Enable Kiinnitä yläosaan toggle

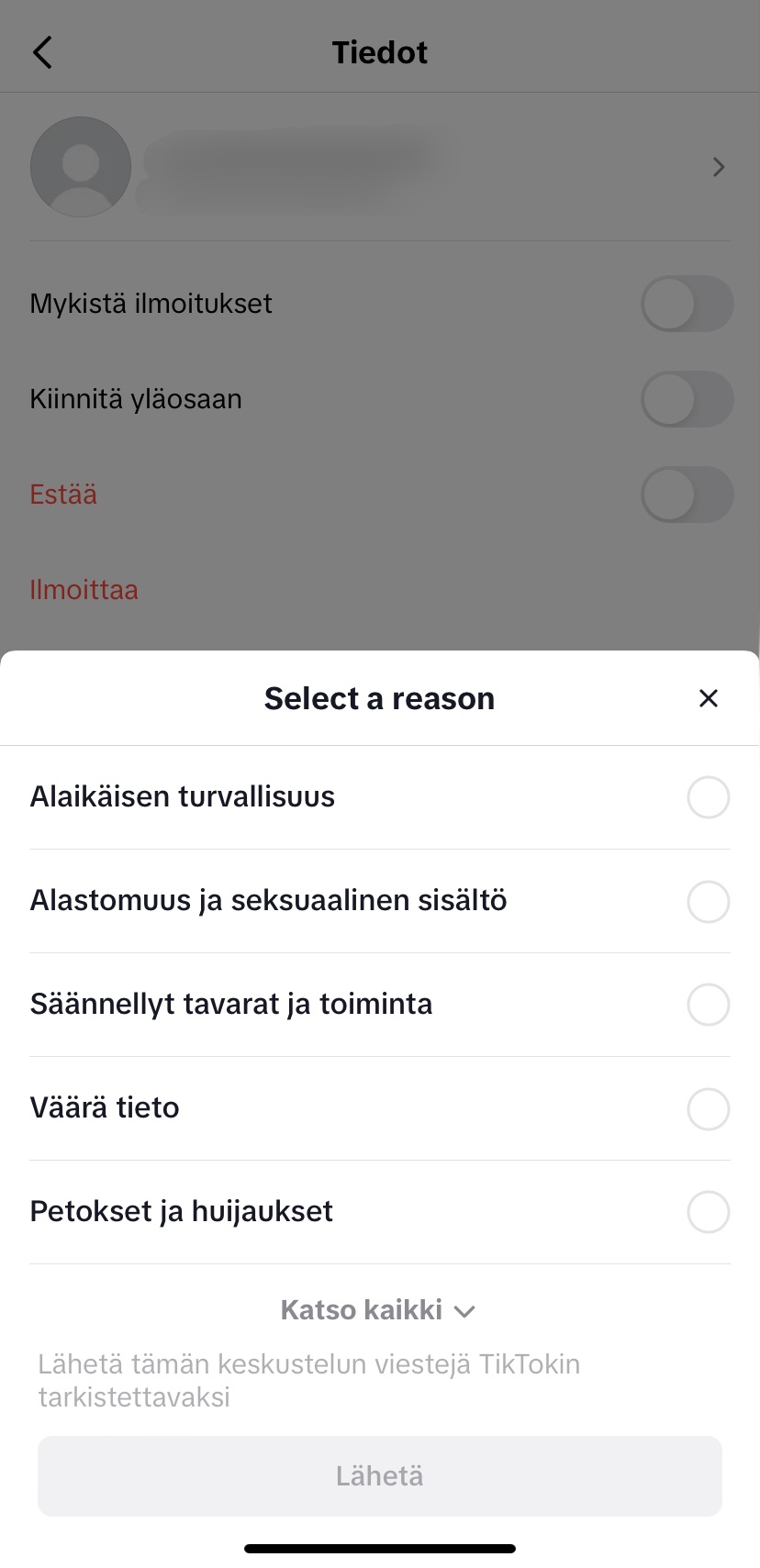687,399
